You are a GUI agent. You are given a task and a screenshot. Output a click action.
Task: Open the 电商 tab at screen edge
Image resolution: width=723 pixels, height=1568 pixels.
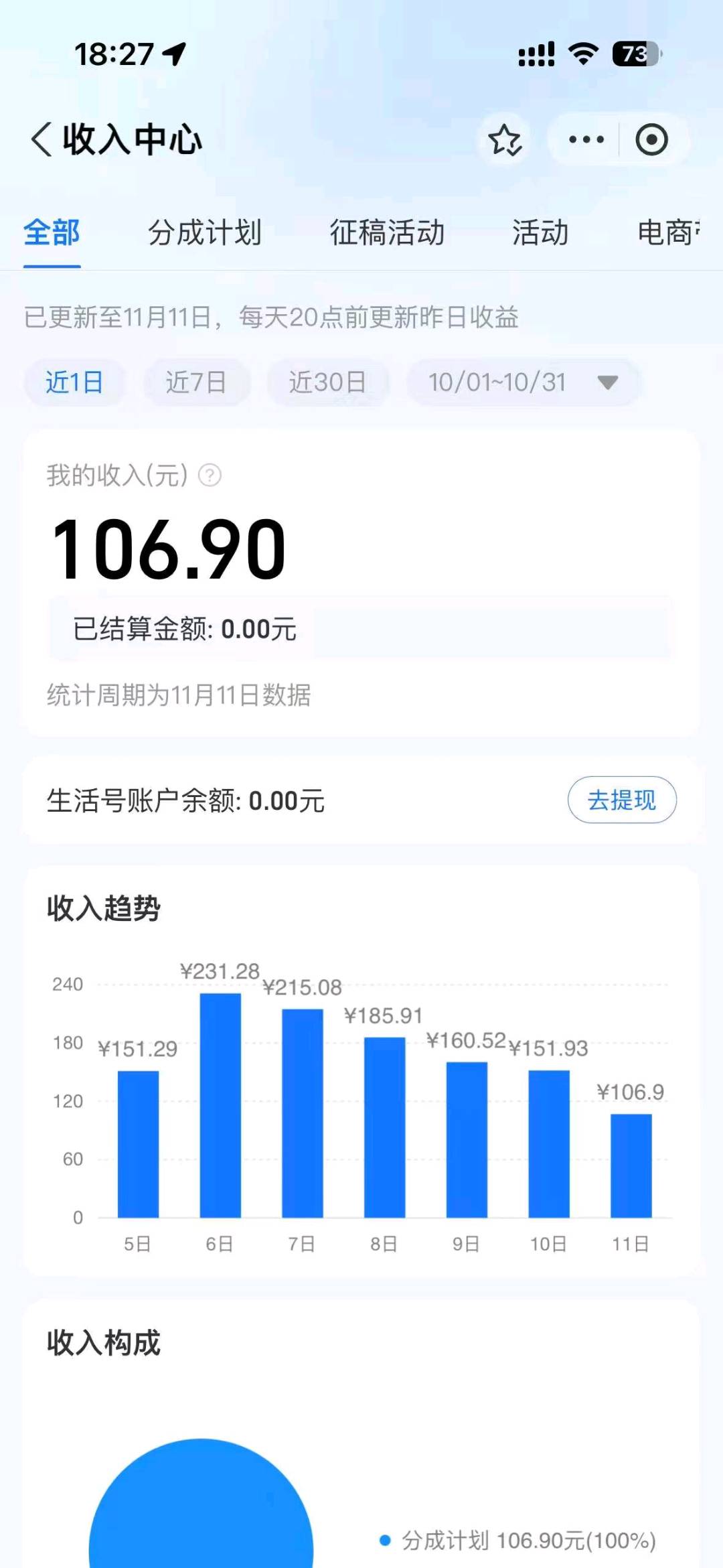[669, 234]
